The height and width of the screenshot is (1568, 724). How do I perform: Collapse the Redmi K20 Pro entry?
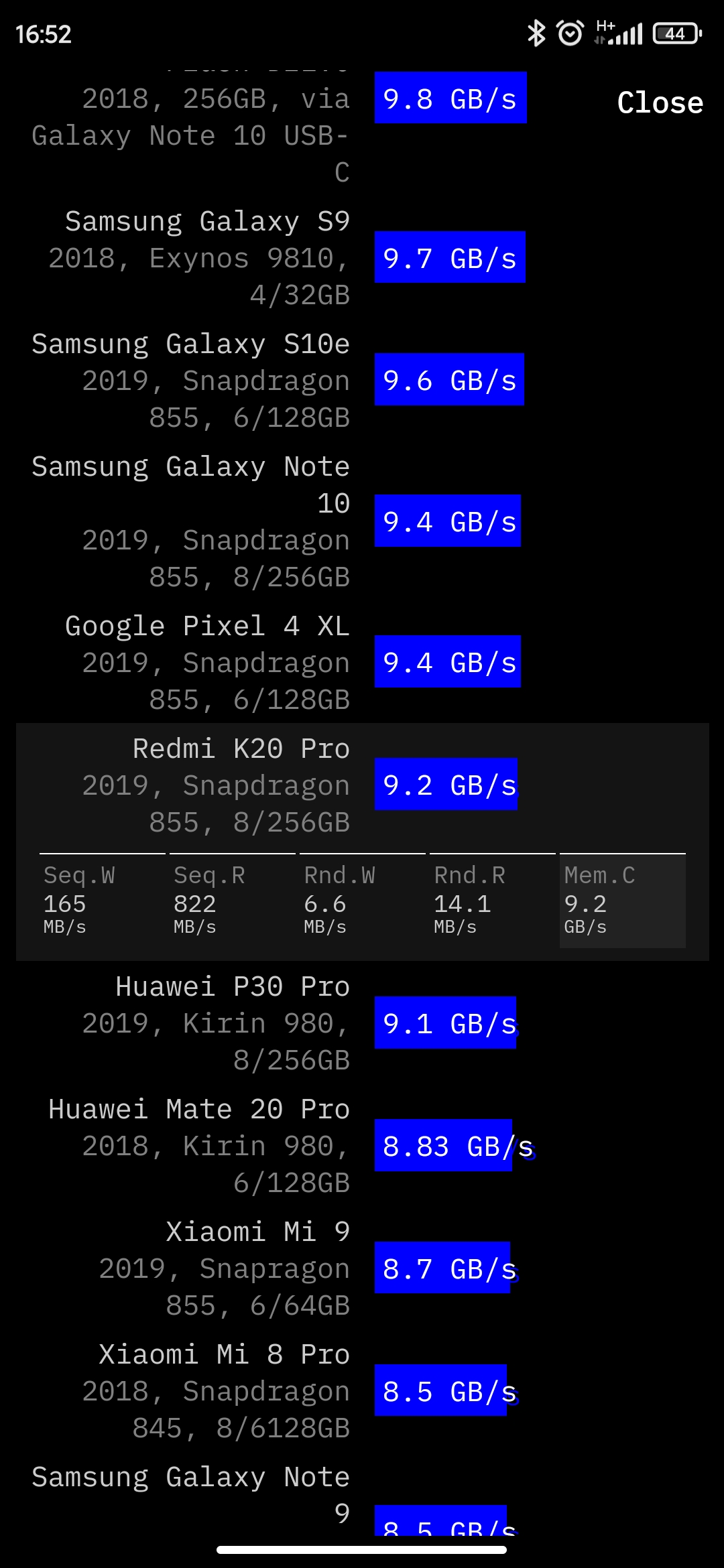click(362, 785)
